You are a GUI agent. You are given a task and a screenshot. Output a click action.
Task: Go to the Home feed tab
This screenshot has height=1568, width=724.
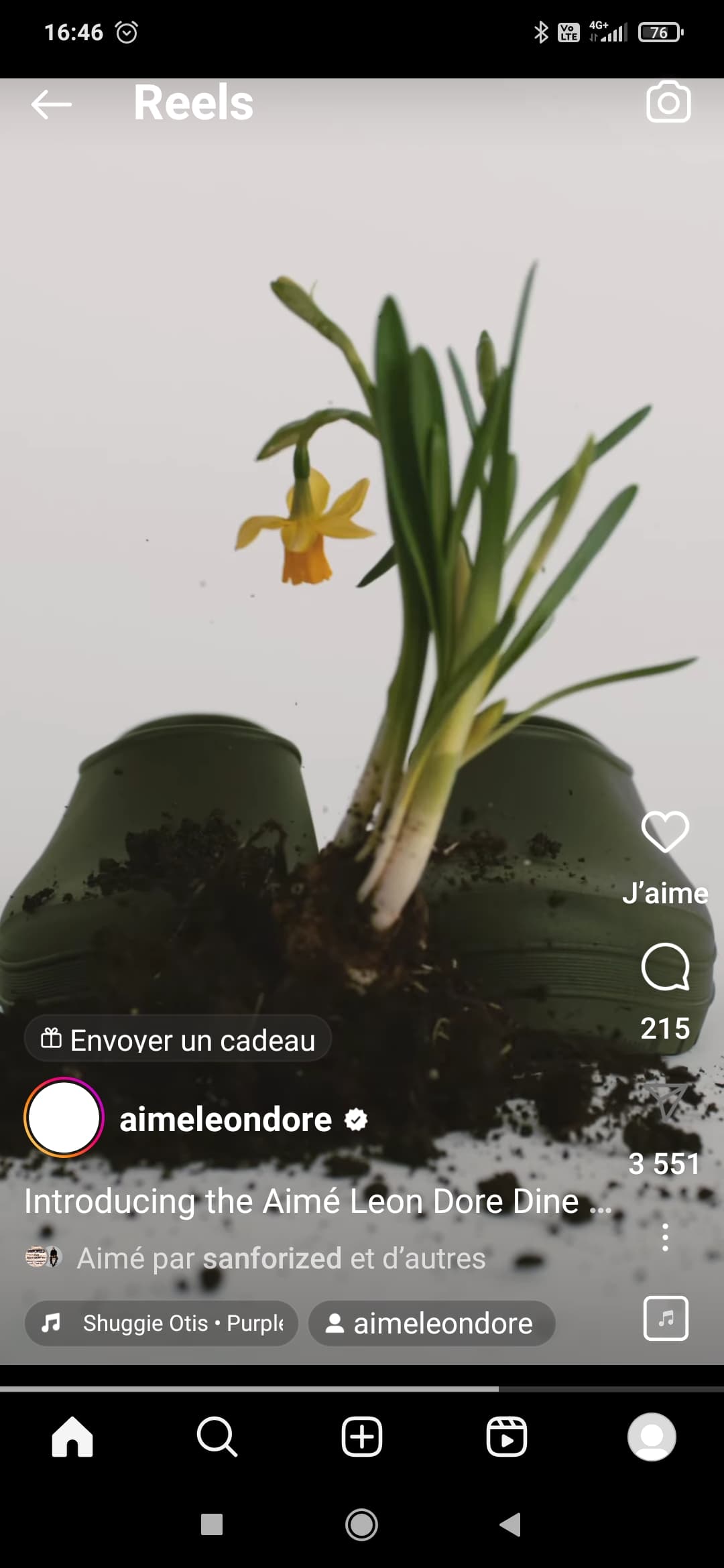(72, 1437)
